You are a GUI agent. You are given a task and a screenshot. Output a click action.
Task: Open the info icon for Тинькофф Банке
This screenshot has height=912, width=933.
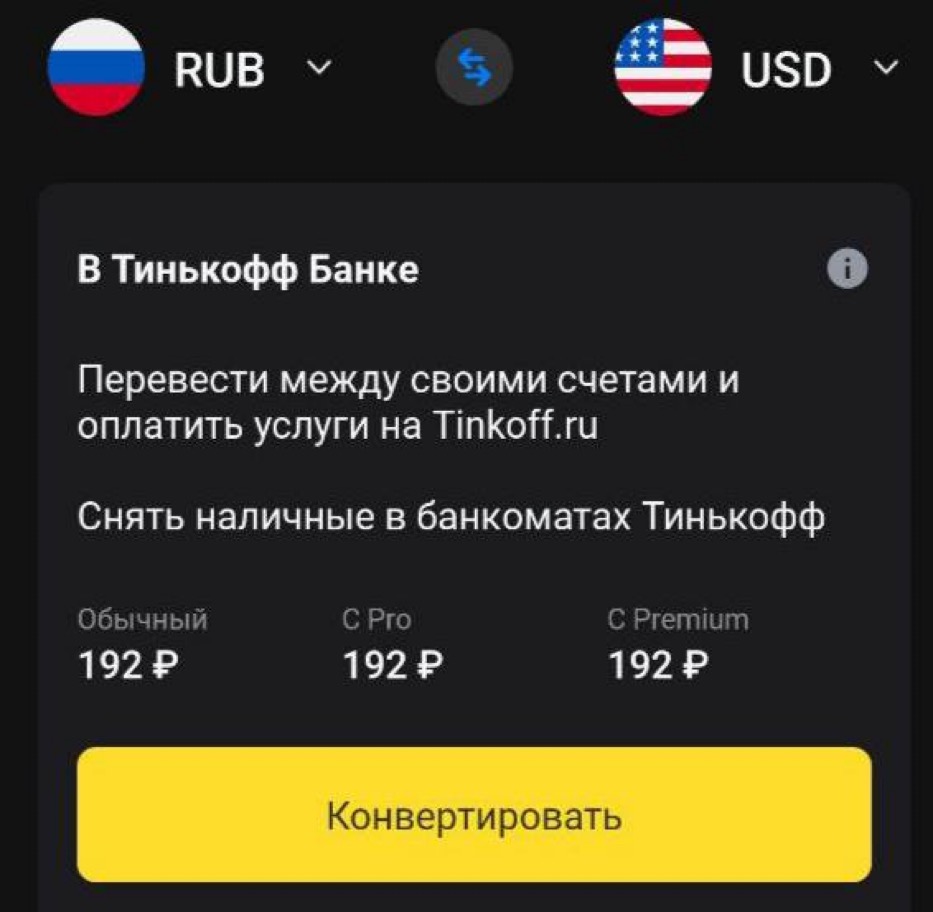(848, 270)
